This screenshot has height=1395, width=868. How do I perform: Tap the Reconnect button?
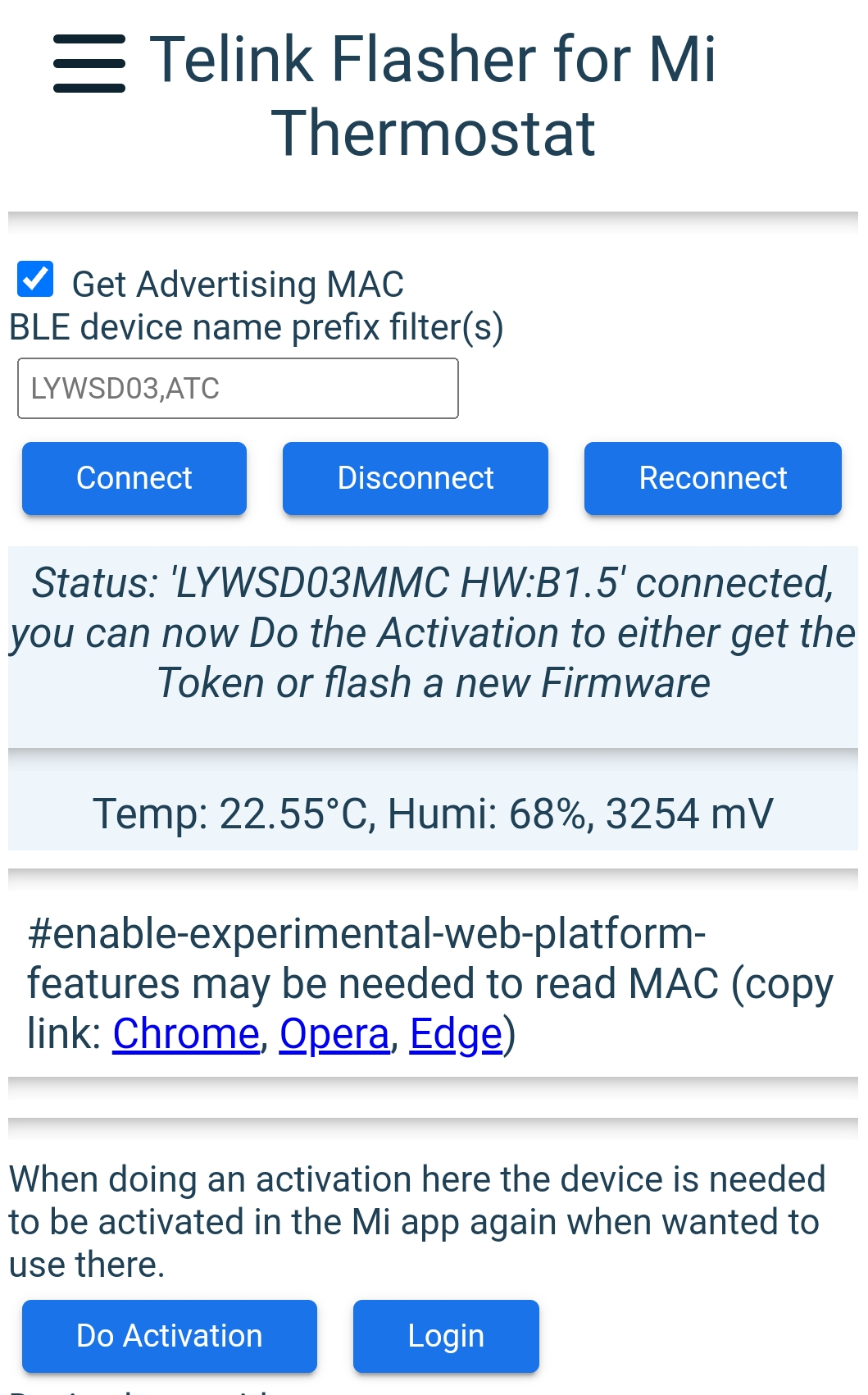[x=712, y=478]
